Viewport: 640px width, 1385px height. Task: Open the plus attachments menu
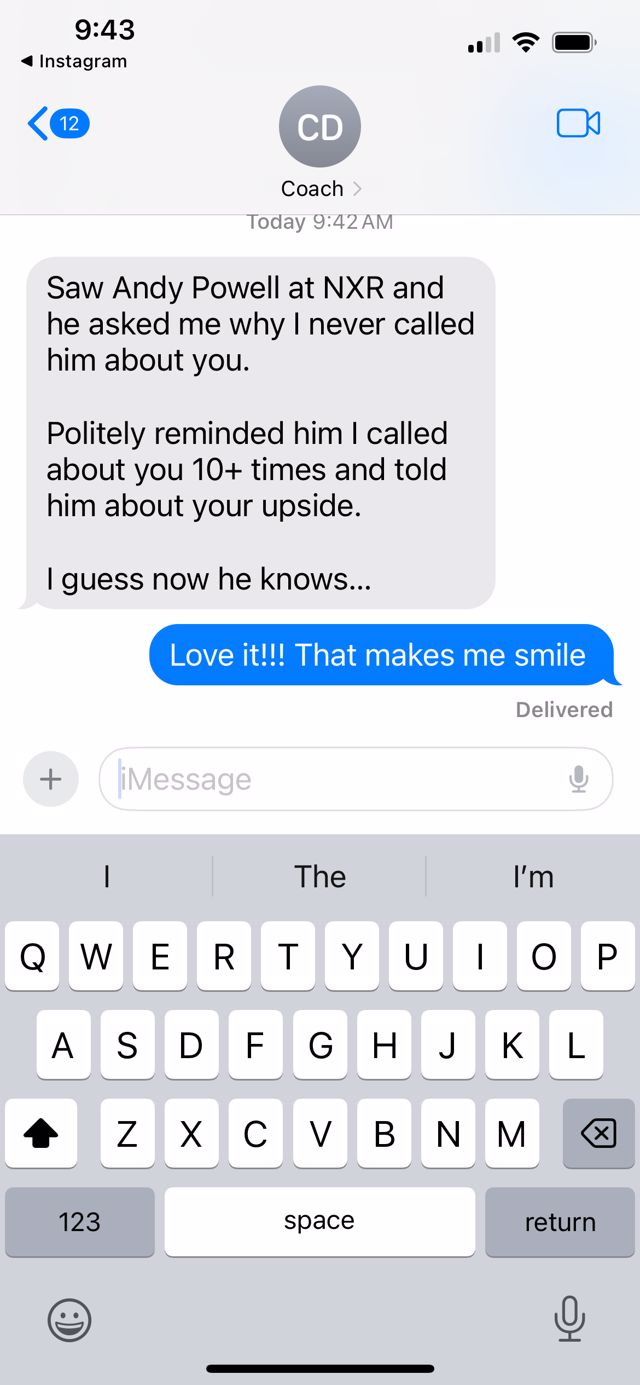coord(50,778)
